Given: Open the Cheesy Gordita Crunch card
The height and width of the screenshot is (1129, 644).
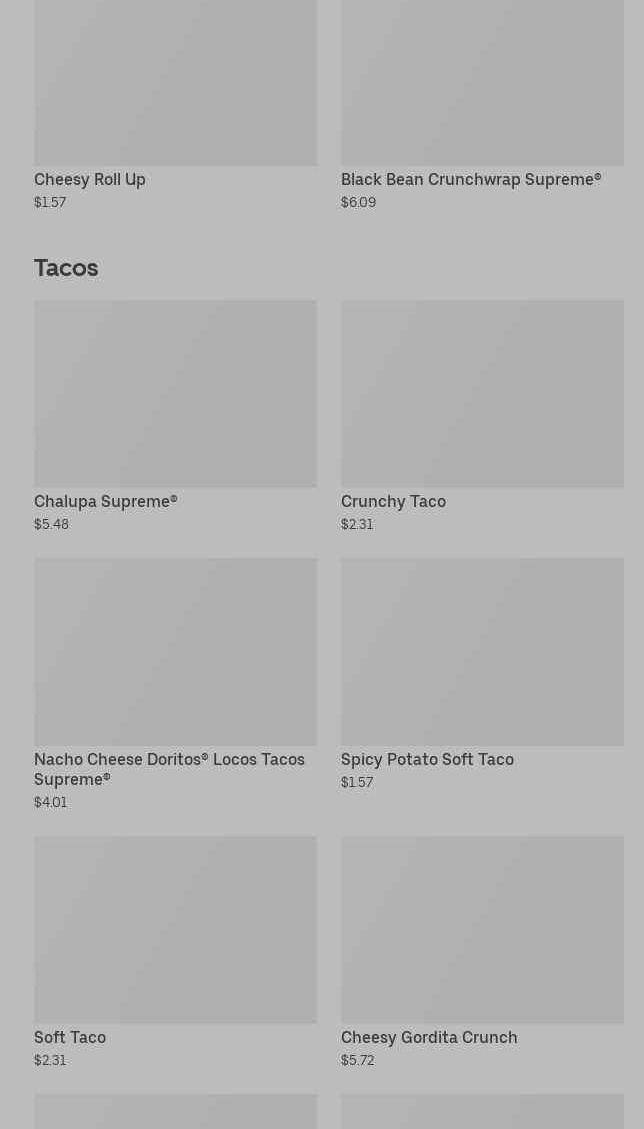Looking at the screenshot, I should pos(482,952).
